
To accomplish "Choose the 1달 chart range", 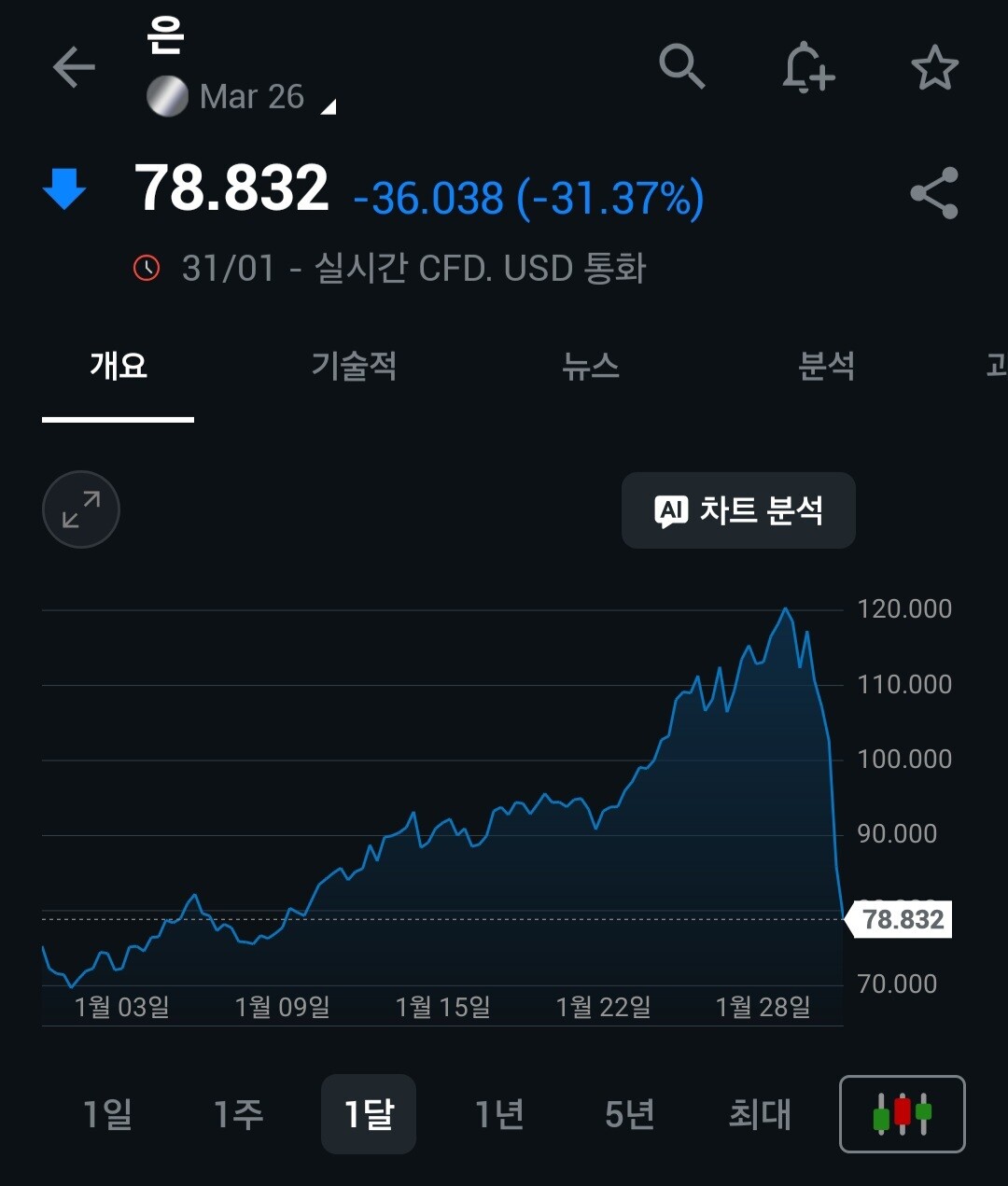I will (x=369, y=1114).
